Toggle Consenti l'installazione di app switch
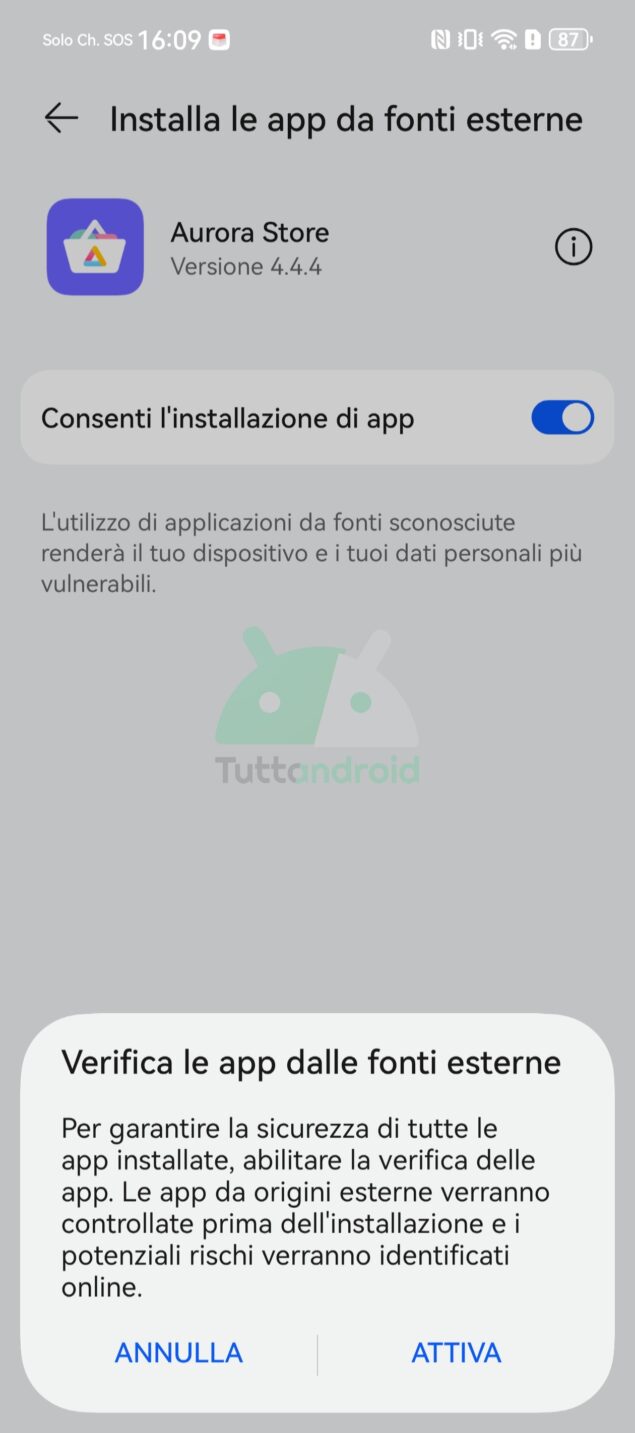The width and height of the screenshot is (635, 1433). (x=562, y=418)
